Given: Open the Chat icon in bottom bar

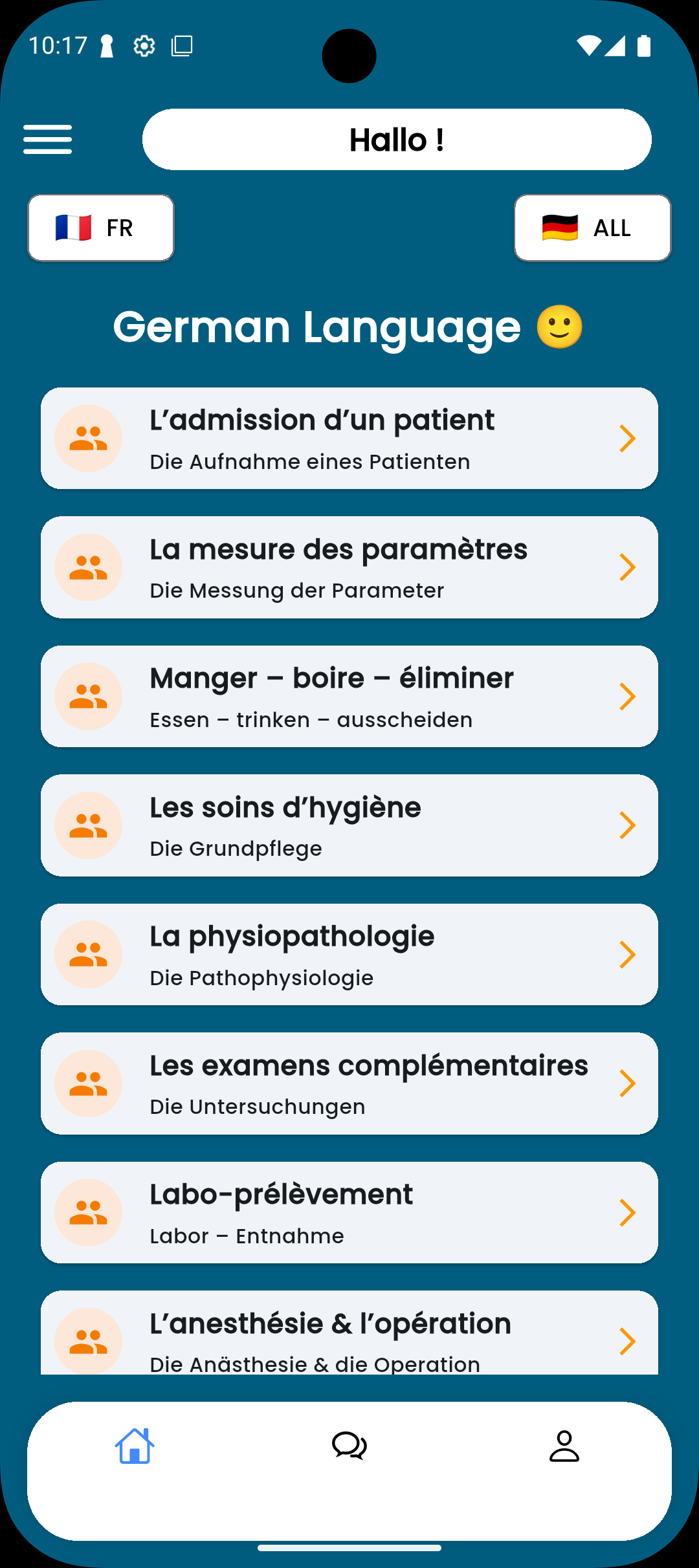Looking at the screenshot, I should click(349, 1447).
